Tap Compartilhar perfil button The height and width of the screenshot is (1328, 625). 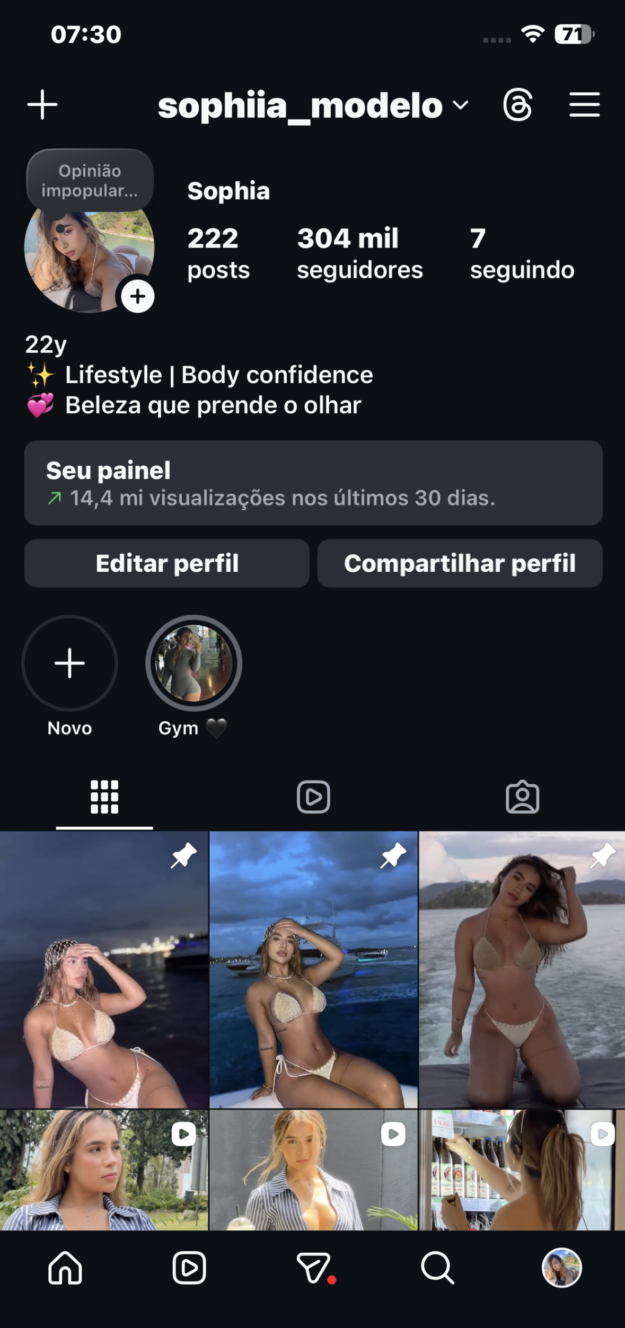[x=460, y=563]
